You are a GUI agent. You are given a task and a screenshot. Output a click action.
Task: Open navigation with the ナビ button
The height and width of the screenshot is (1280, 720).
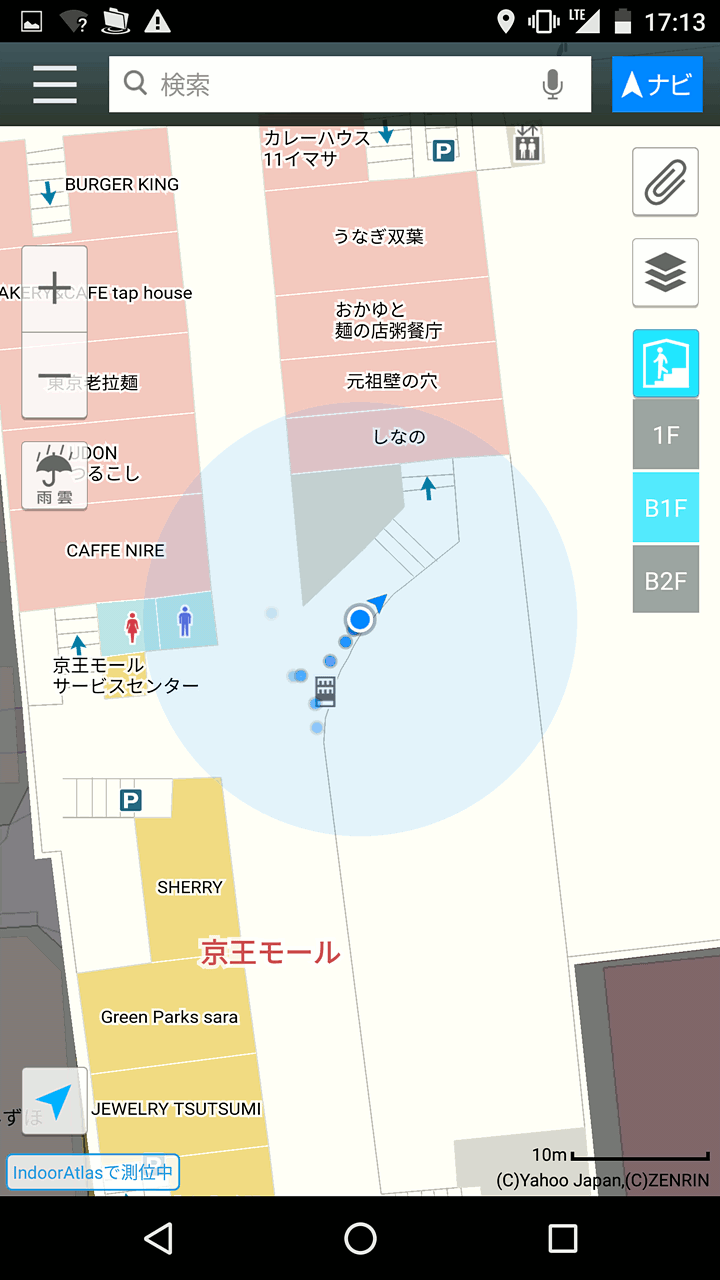(657, 84)
